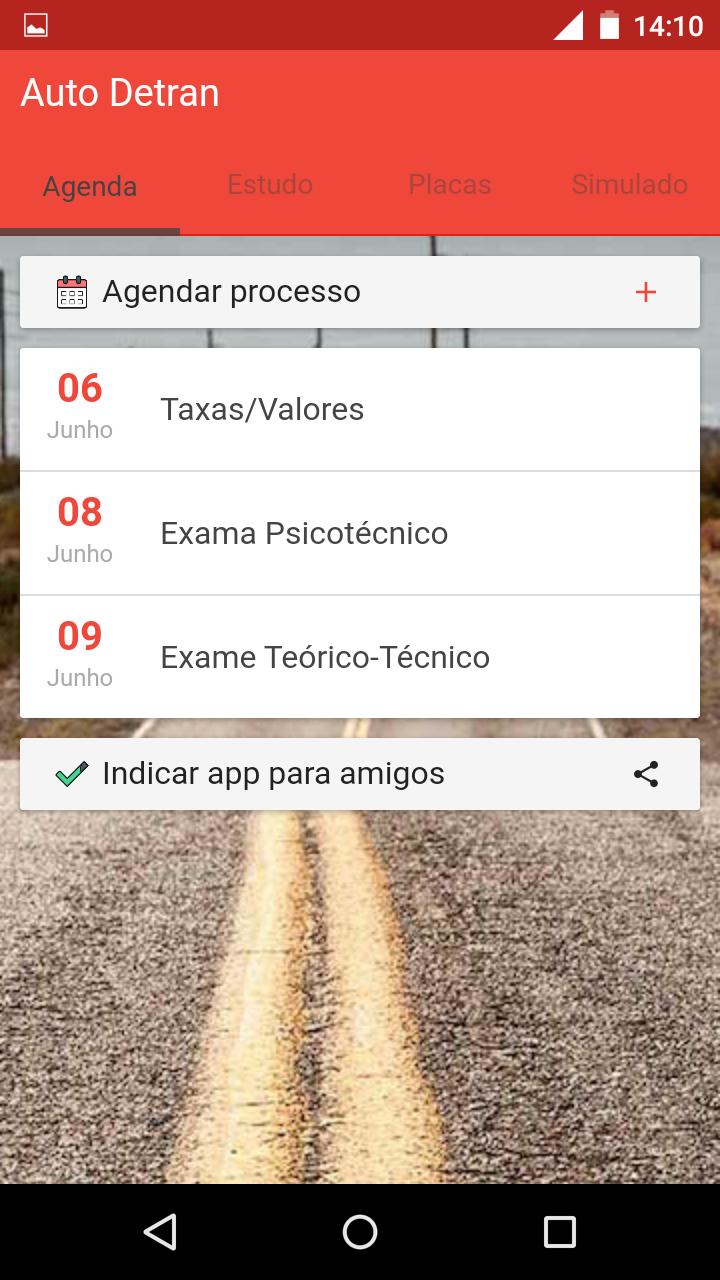Tap the home circle button

[360, 1232]
